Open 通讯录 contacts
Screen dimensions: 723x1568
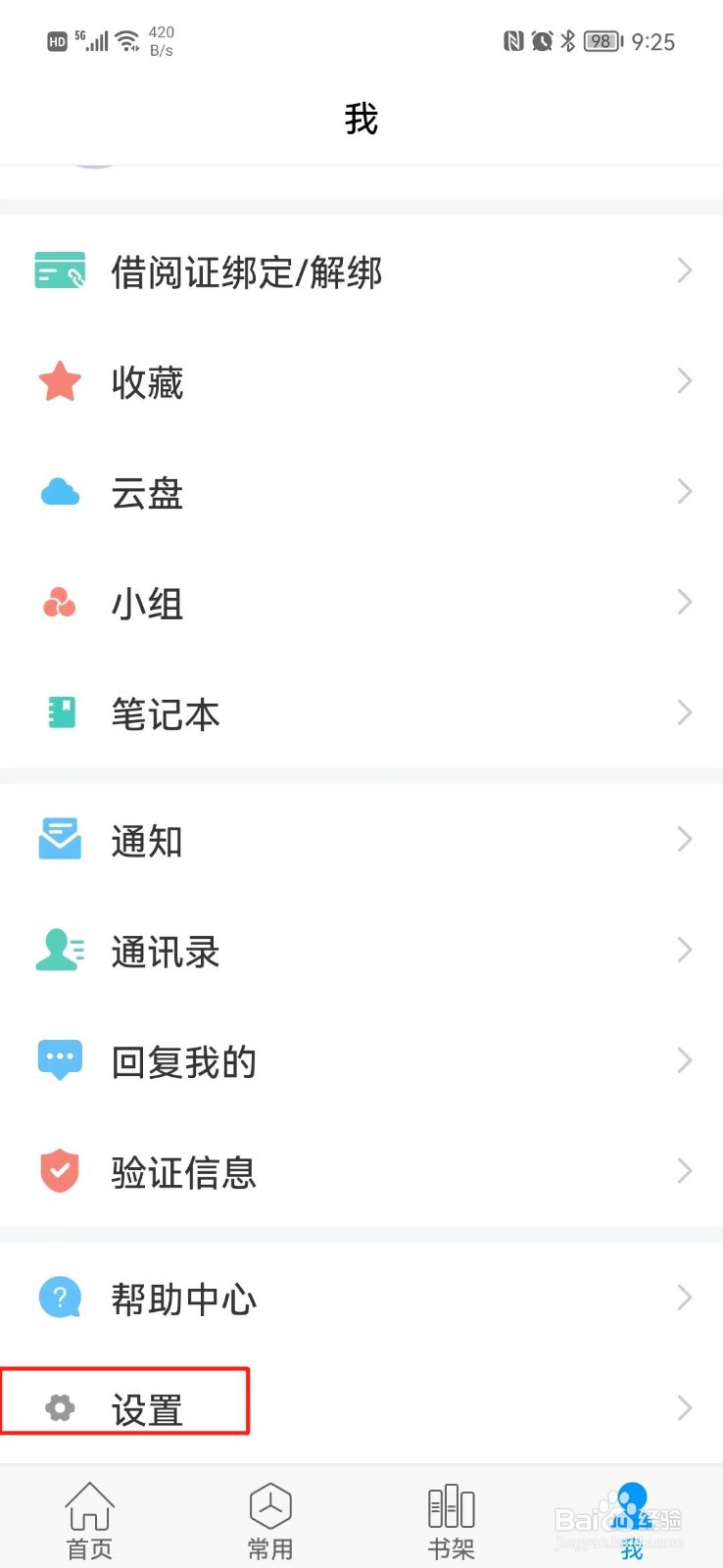361,951
